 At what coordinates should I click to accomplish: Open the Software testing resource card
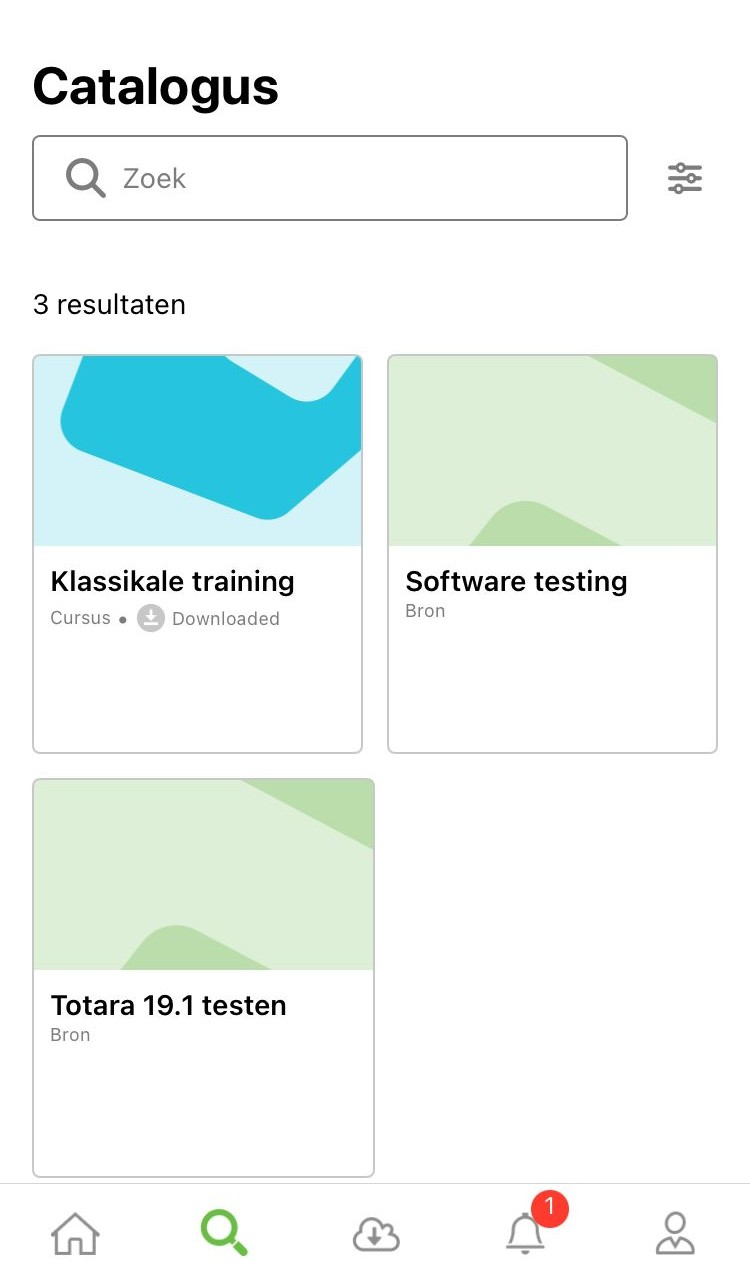click(x=553, y=554)
